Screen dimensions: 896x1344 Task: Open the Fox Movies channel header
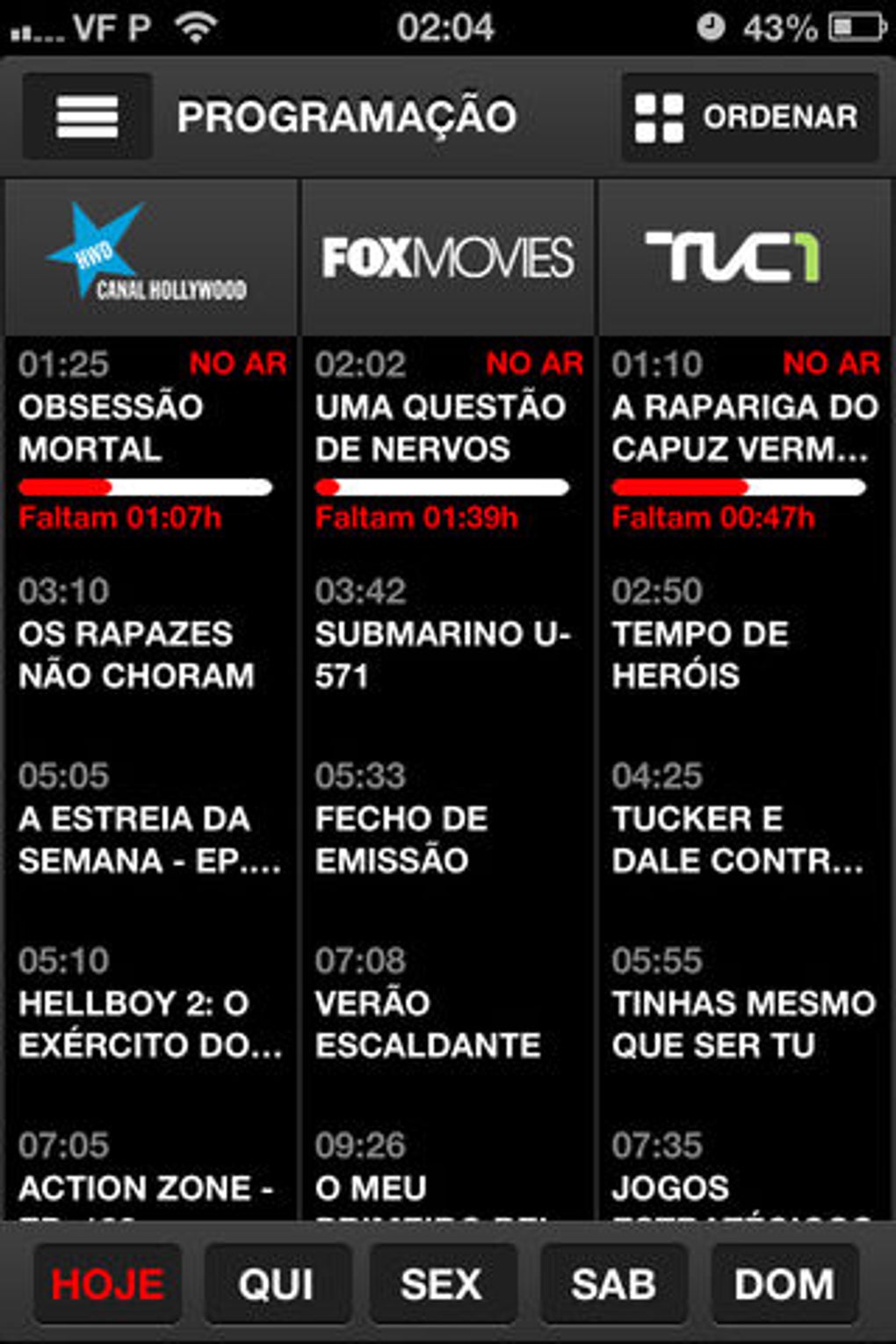[447, 257]
